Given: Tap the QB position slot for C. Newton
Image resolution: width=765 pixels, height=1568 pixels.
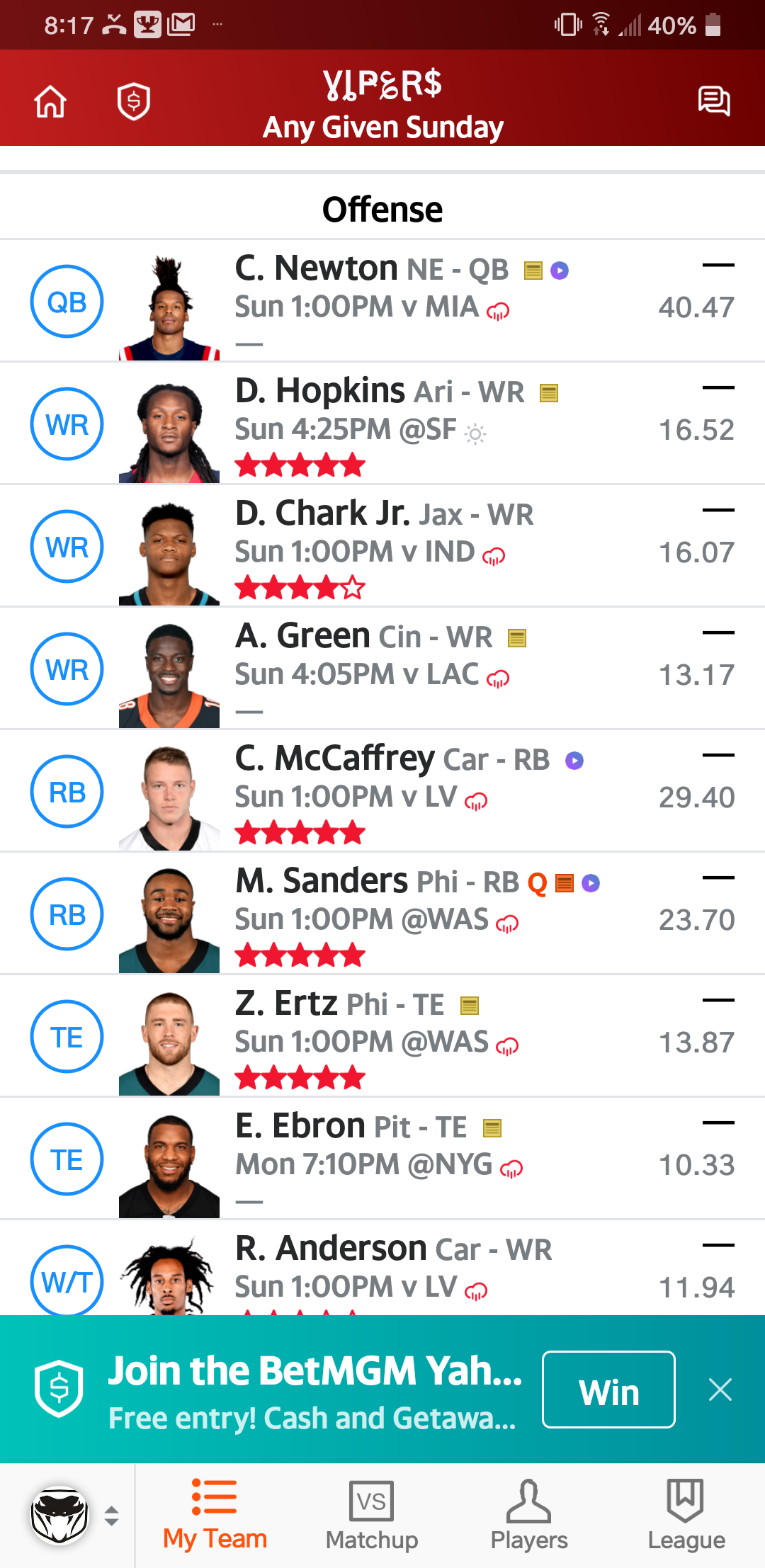Looking at the screenshot, I should (x=67, y=302).
